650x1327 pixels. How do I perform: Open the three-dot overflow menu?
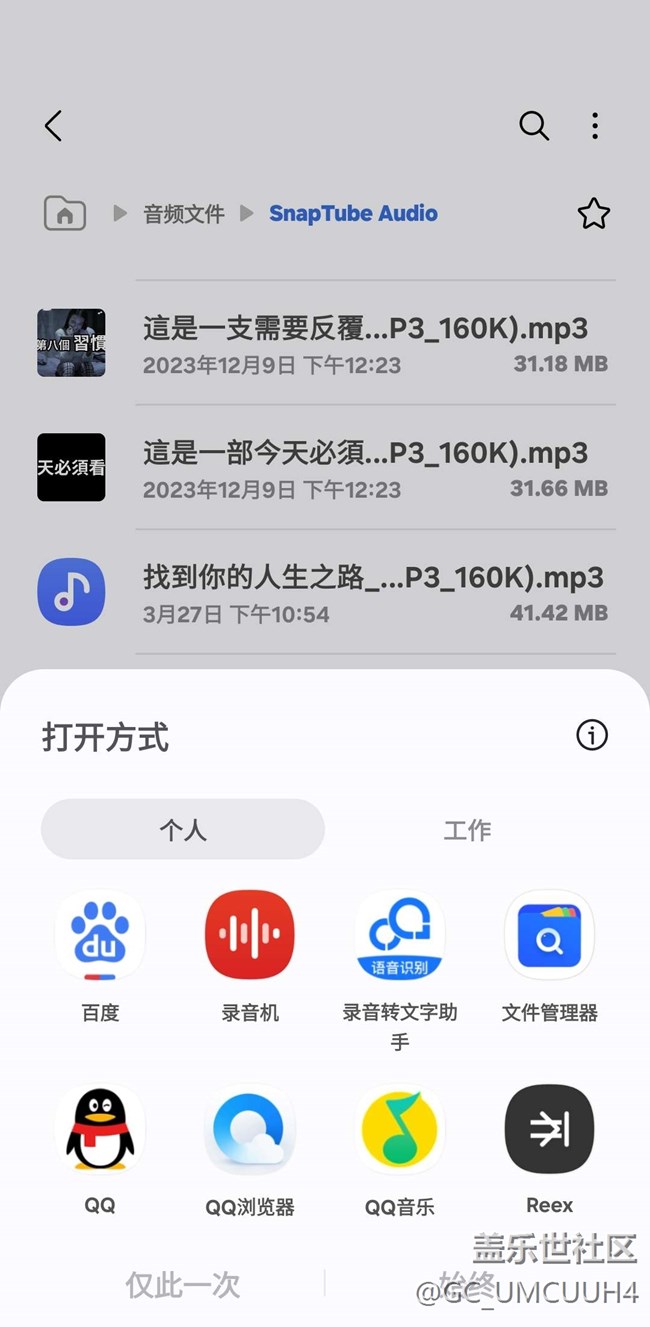tap(595, 126)
